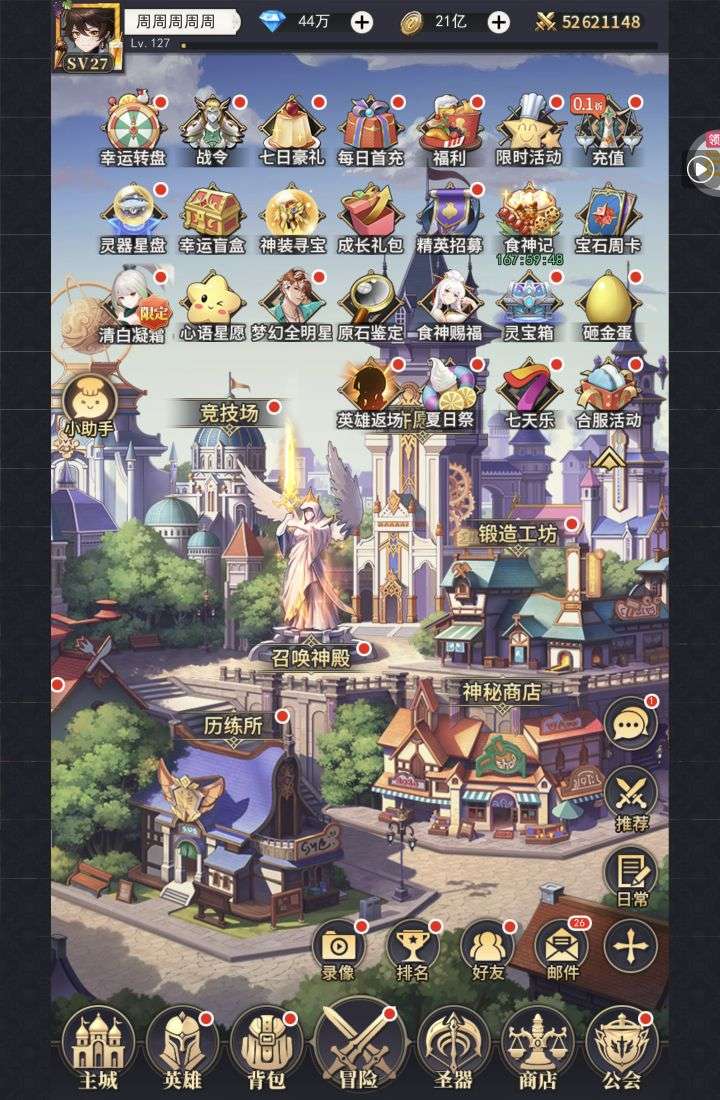Open the 幸运转盘 lucky wheel event
Screen dimensions: 720x1100
click(133, 129)
